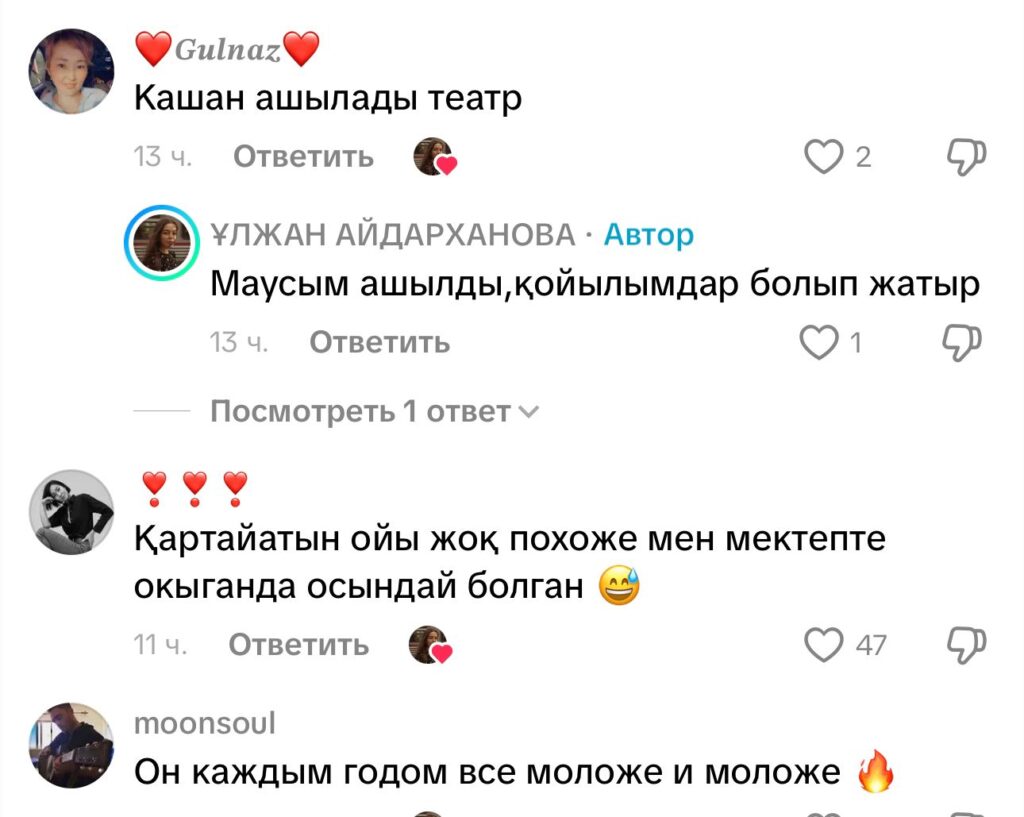The width and height of the screenshot is (1024, 817).
Task: Reply to Gulnaz's comment about the theatre
Action: (x=304, y=157)
